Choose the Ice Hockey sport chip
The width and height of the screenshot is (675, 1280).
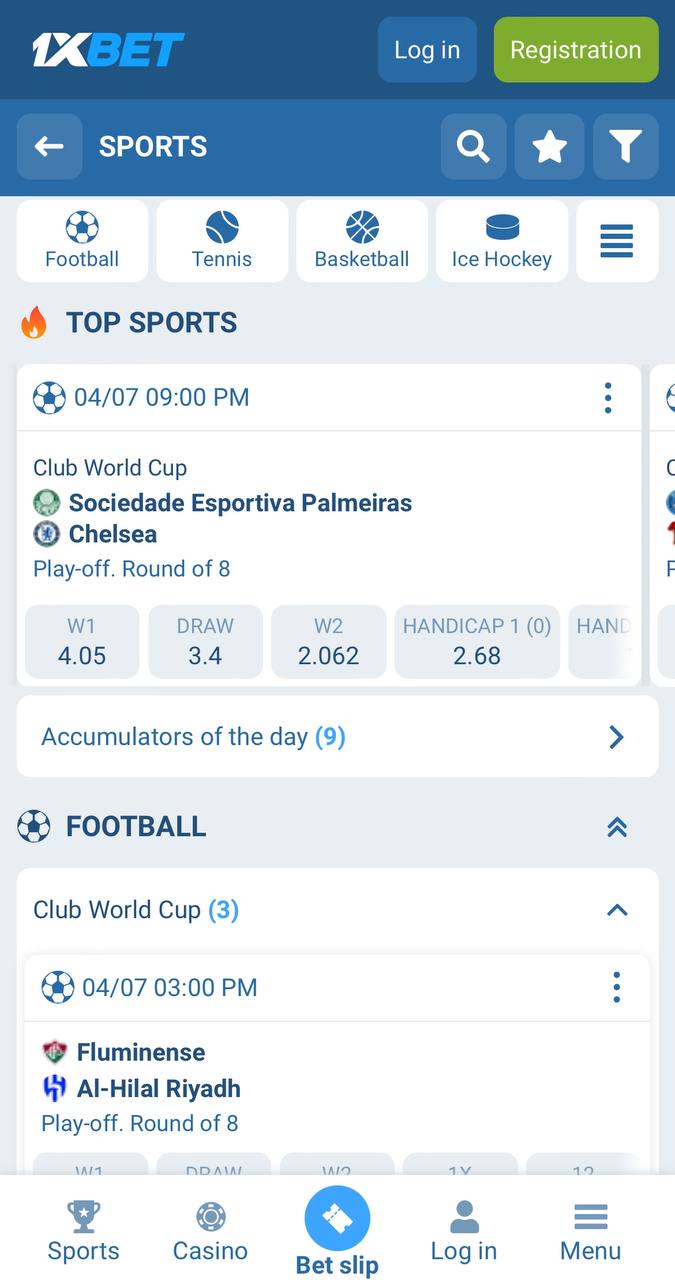pyautogui.click(x=502, y=241)
